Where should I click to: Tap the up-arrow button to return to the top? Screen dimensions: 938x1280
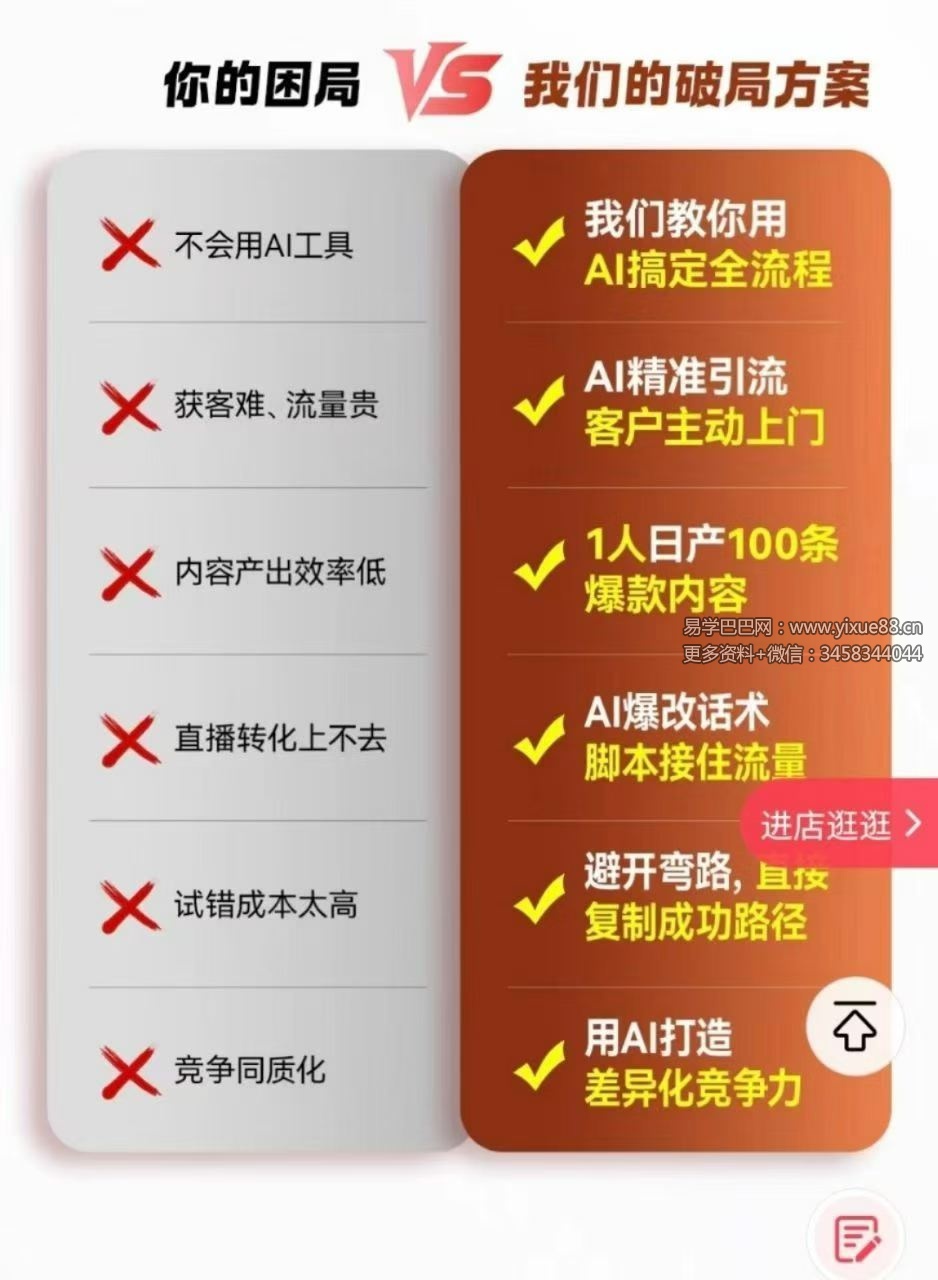[x=854, y=1027]
